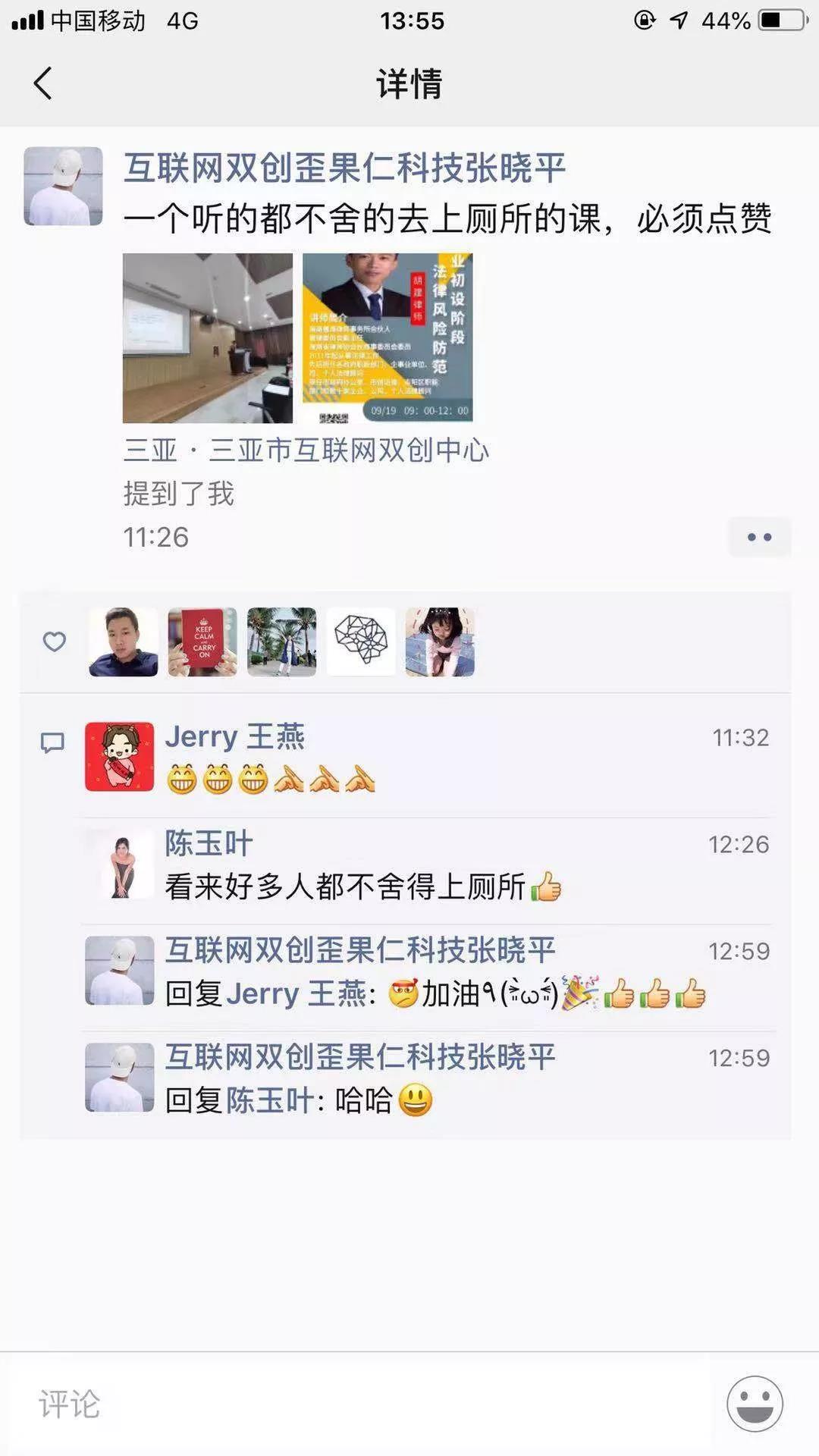Open location 三亚·三亚市互联网双创中心
Screen dimensions: 819x1456
click(306, 450)
